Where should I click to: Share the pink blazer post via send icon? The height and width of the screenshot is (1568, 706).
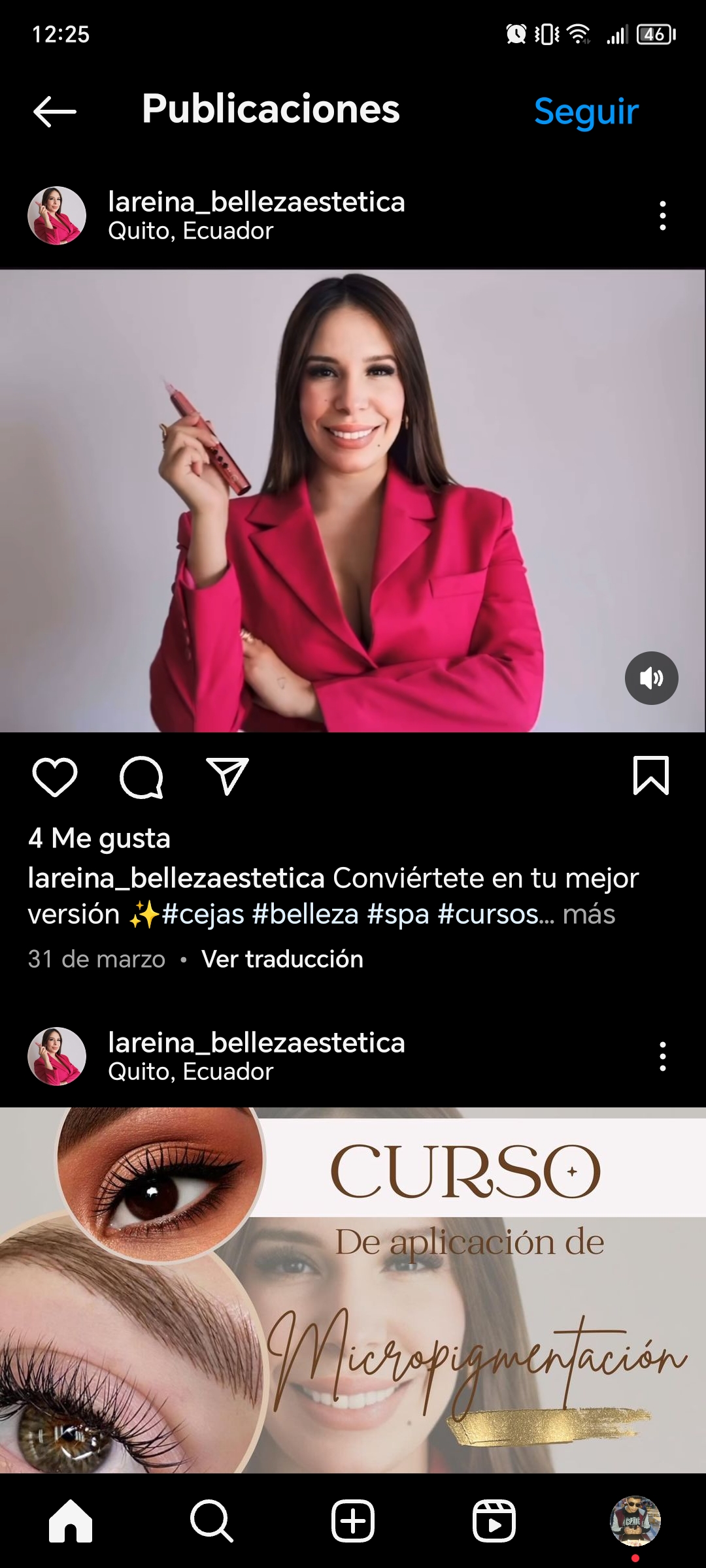click(x=227, y=776)
